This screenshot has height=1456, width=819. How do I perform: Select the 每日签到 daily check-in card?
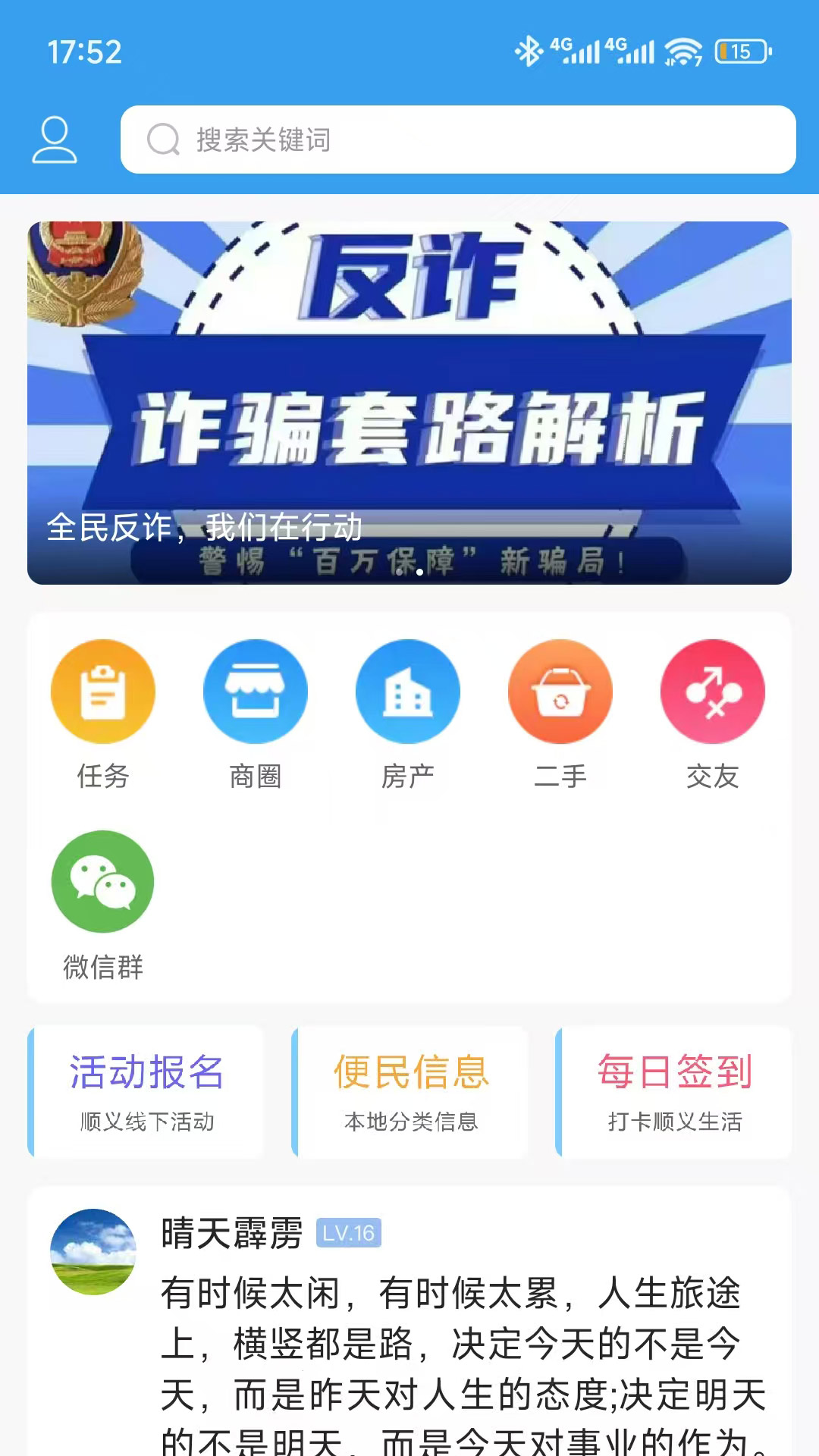coord(674,1091)
